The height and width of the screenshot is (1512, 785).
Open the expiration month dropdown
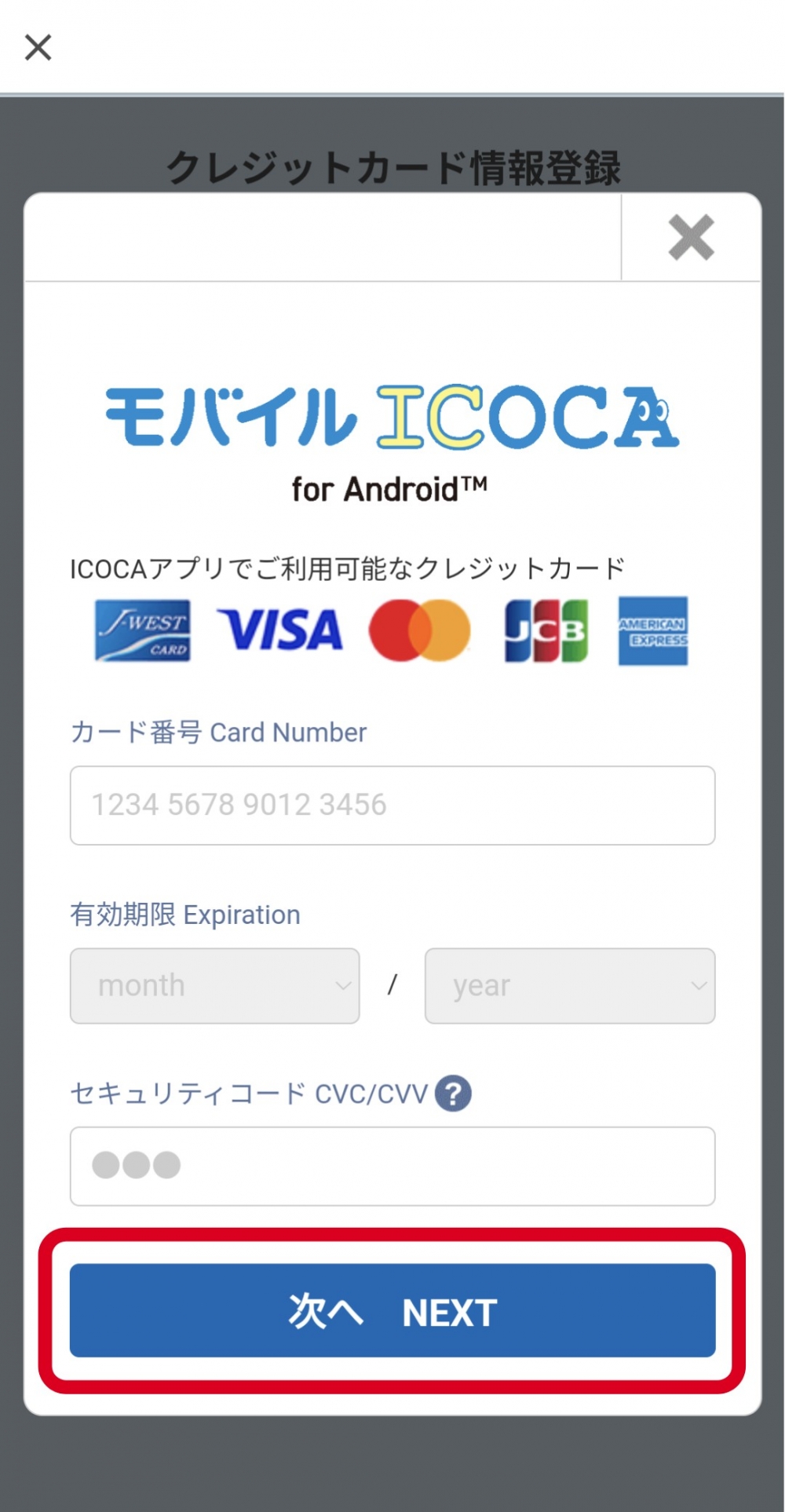pos(214,986)
